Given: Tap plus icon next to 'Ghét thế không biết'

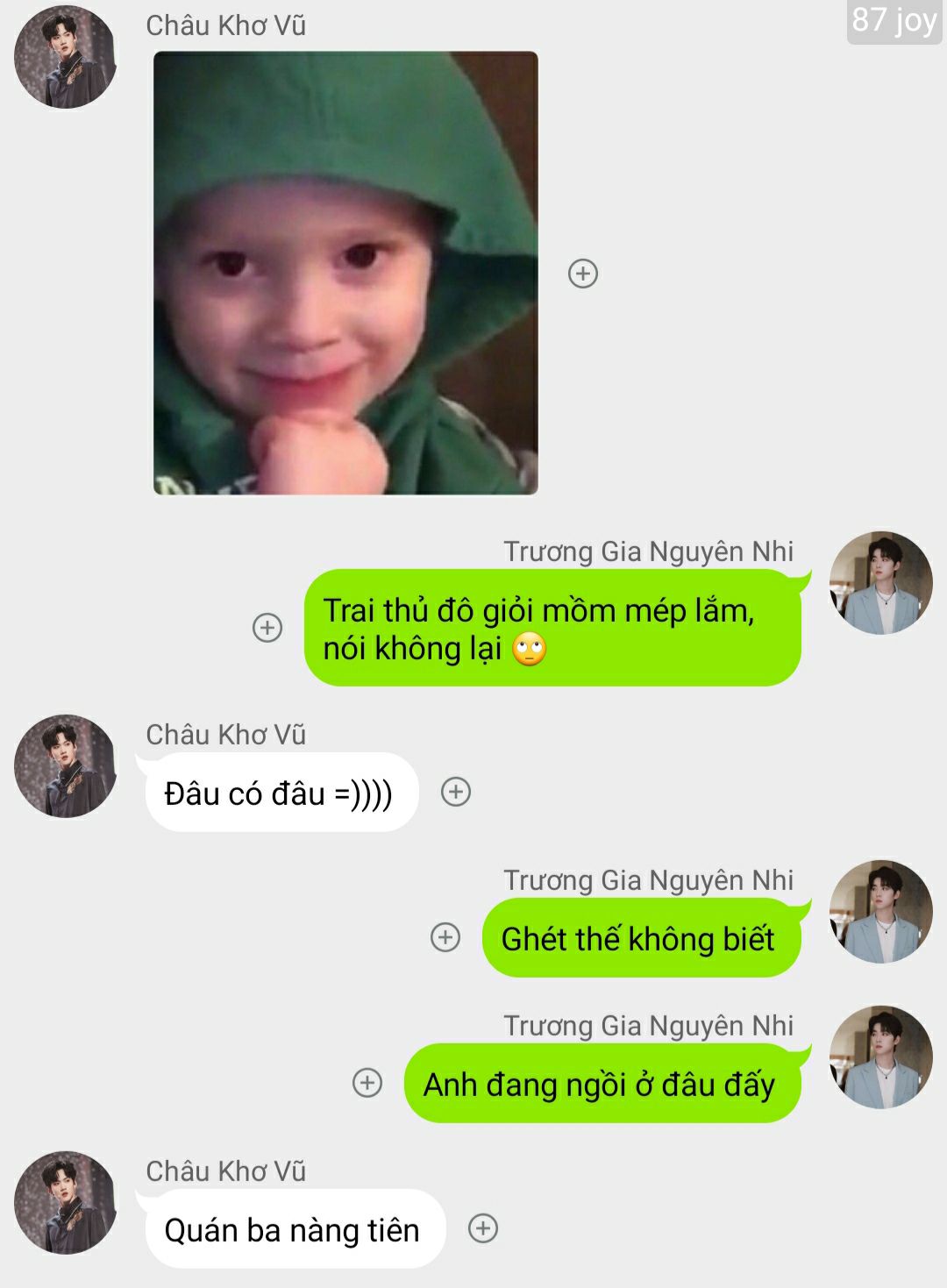Looking at the screenshot, I should coord(445,937).
